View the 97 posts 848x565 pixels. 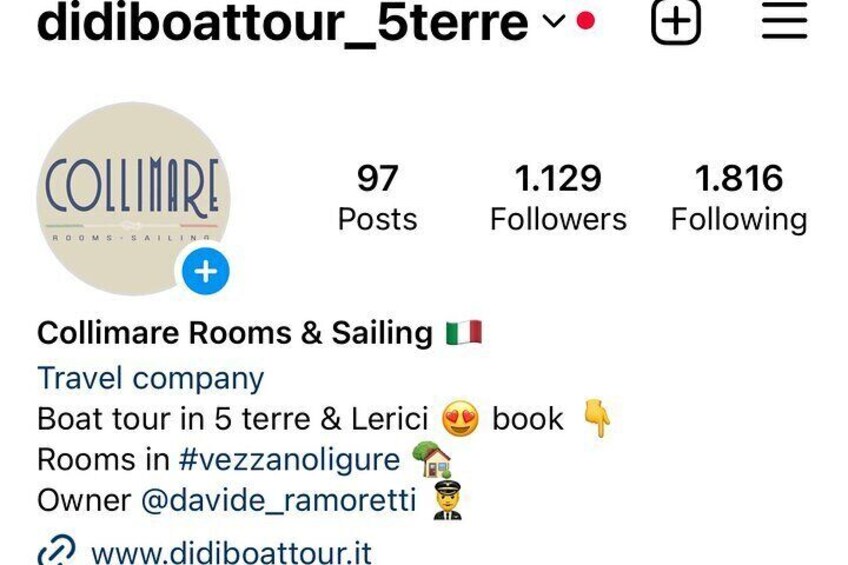pos(377,198)
